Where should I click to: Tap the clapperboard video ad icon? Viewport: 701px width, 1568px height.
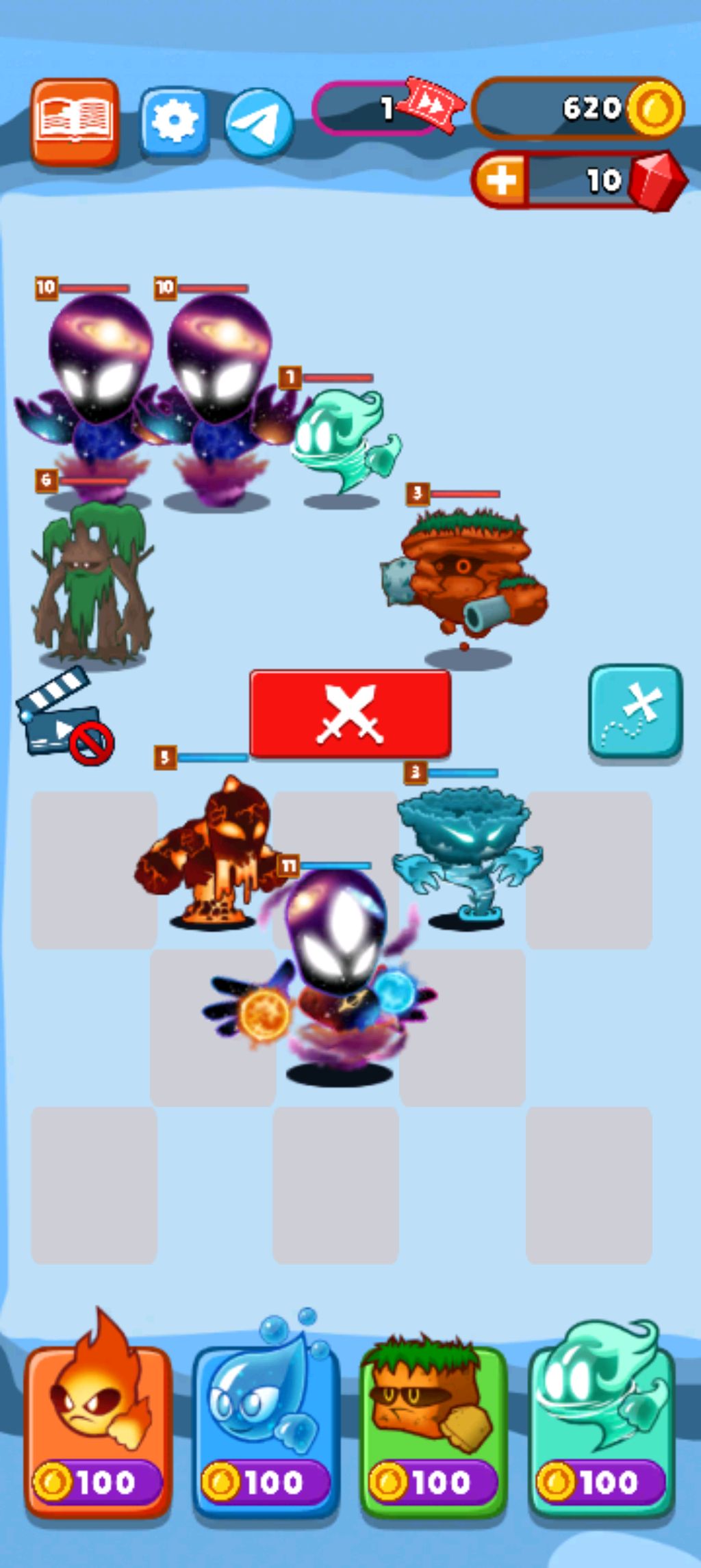(65, 716)
